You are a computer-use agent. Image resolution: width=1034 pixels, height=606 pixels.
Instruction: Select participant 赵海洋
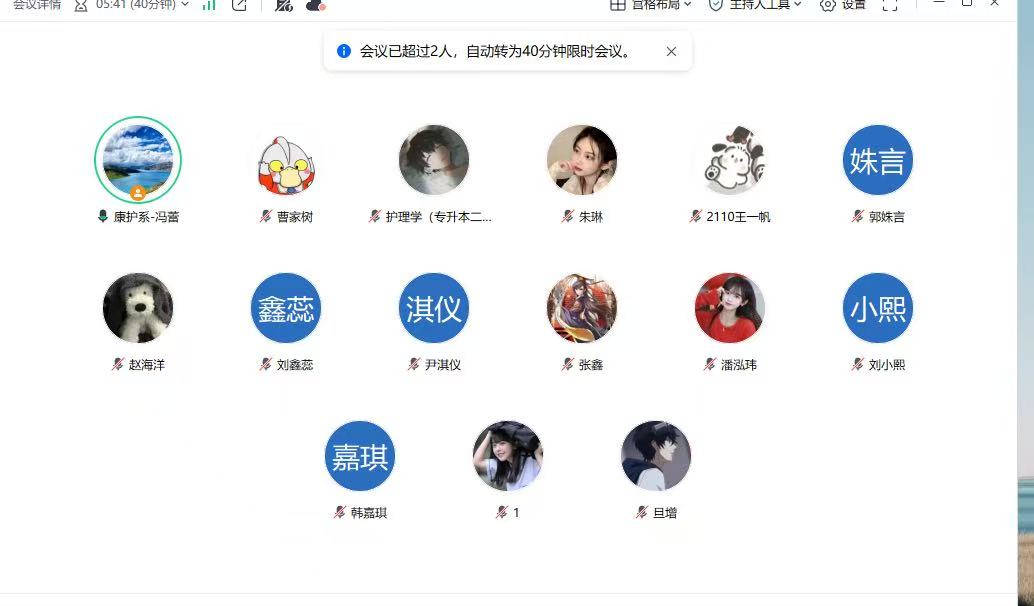point(138,308)
